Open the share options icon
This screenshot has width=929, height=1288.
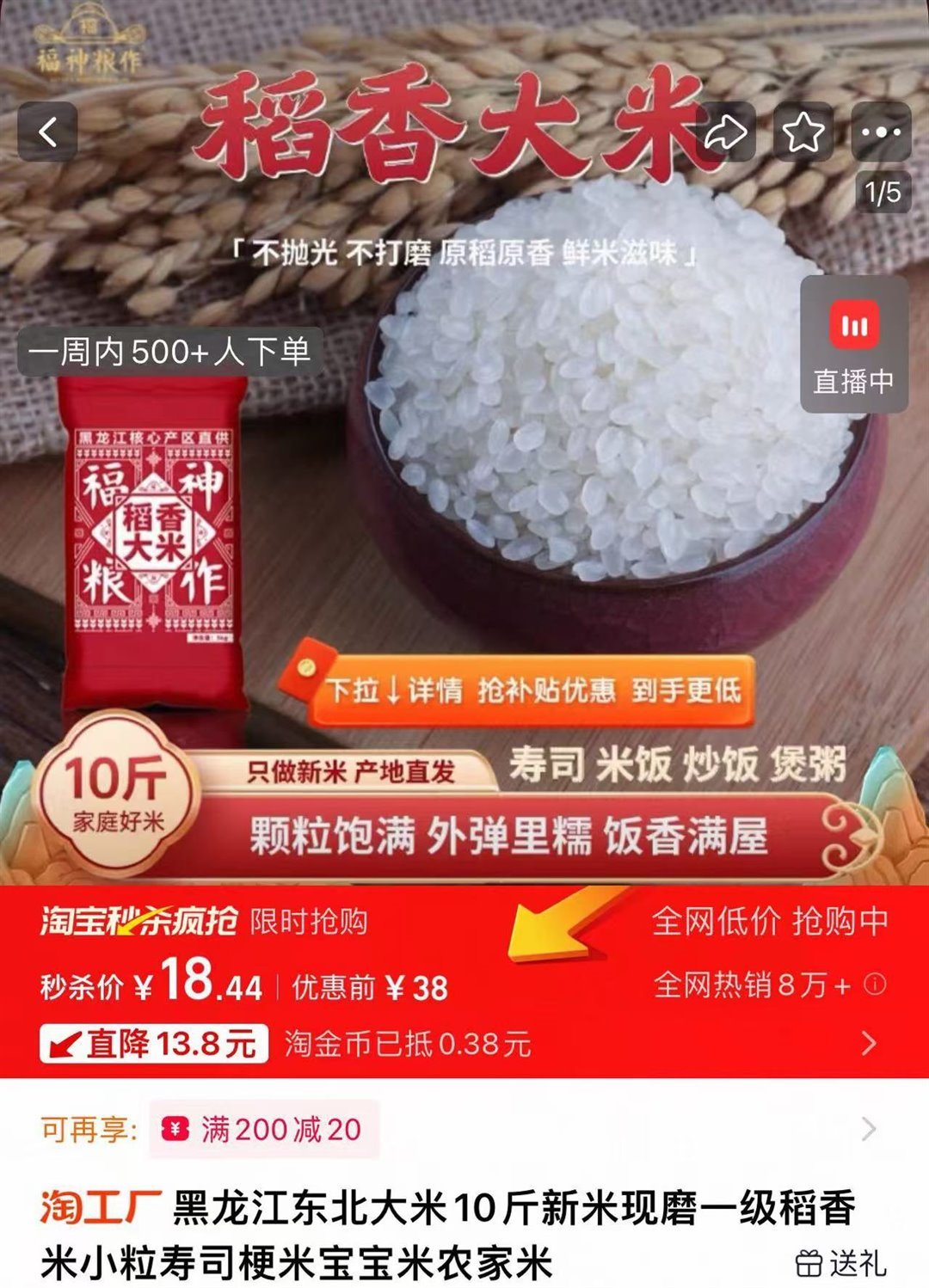[x=728, y=130]
